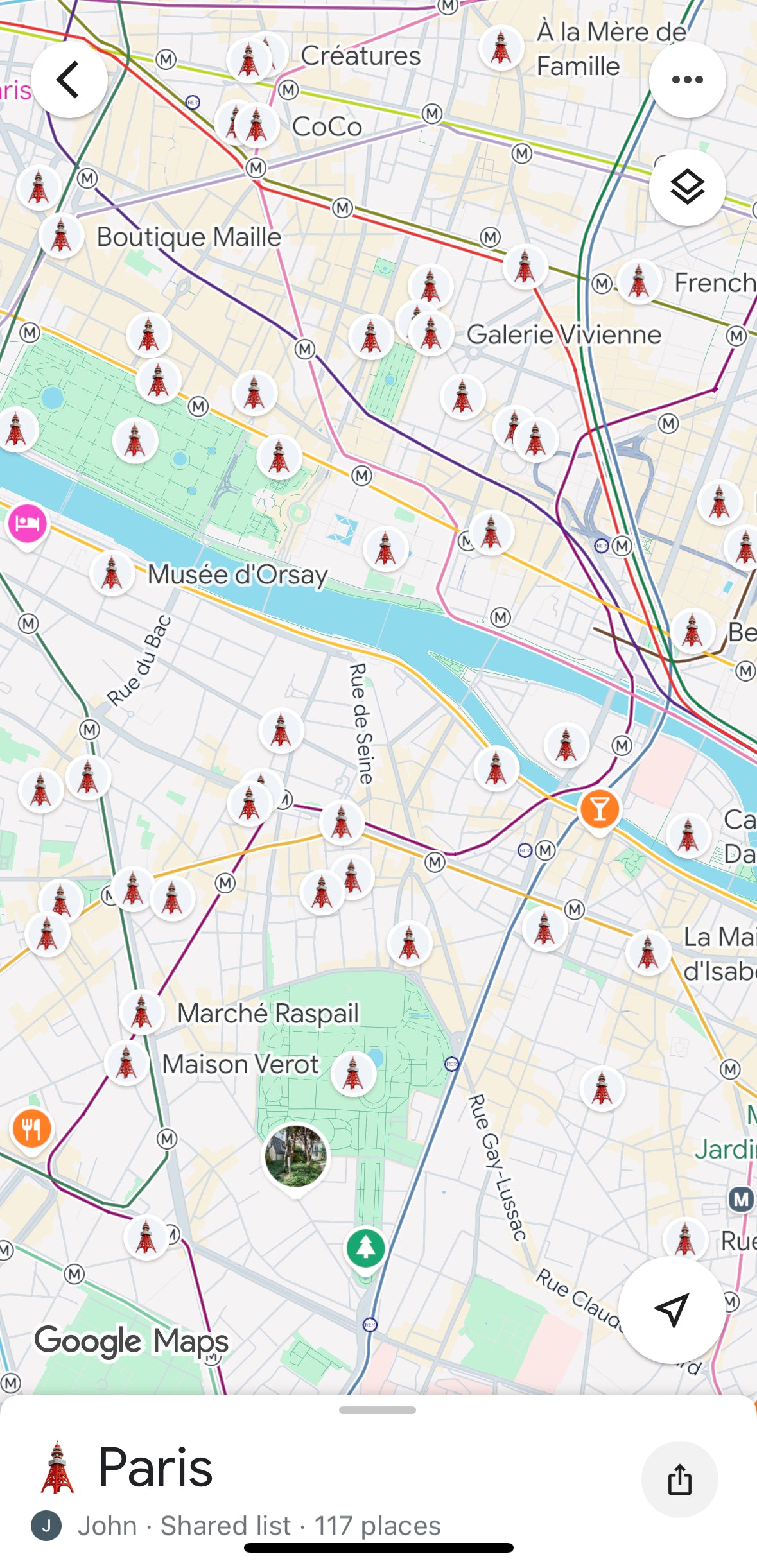Select the Musée d'Orsay pin

coord(112,573)
